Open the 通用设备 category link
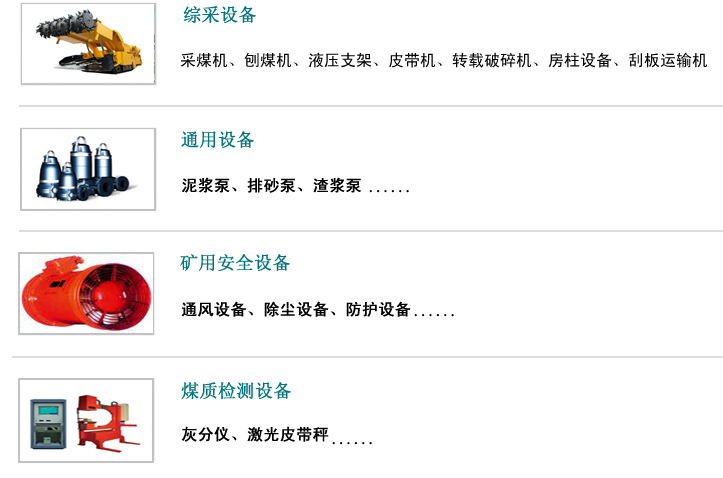 [x=218, y=140]
